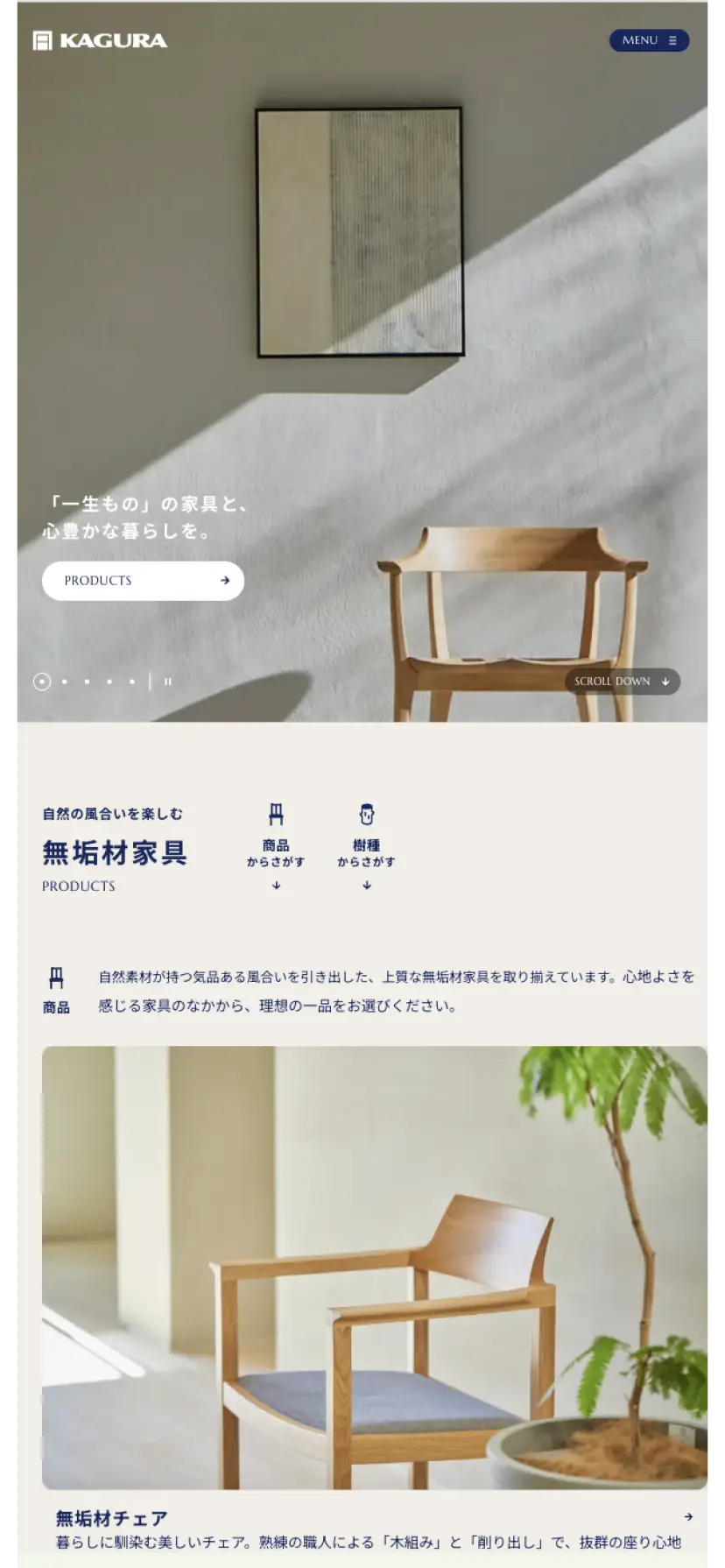Jump to the fifth slide dot
Screen dimensions: 725x1568
(x=132, y=682)
